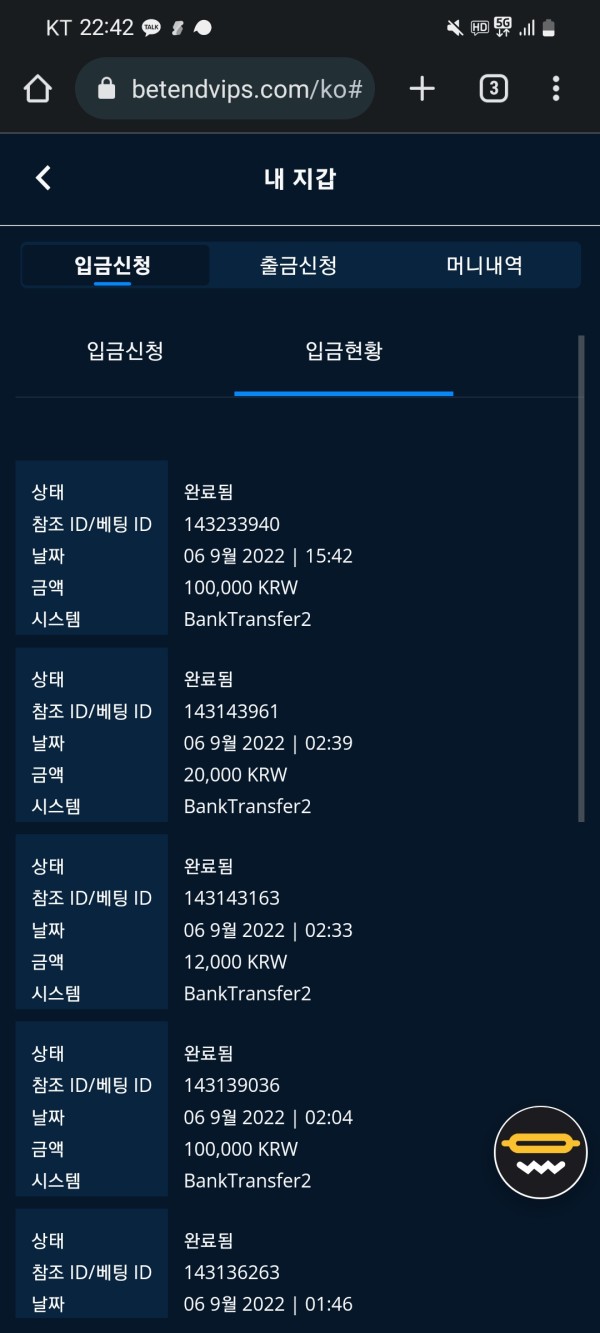Open the browser home page
Viewport: 600px width, 1333px height.
[37, 89]
